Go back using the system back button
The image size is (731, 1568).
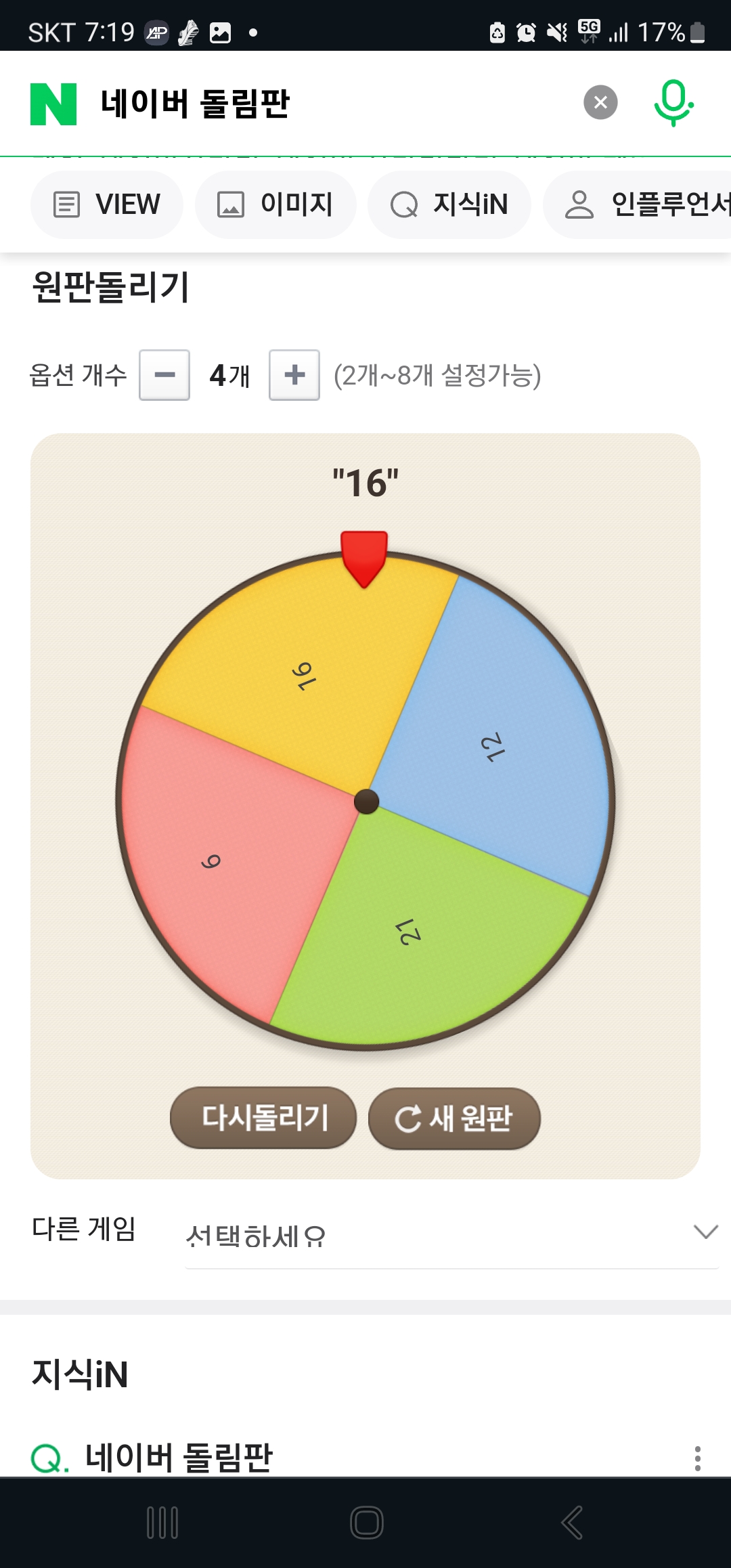point(572,1523)
